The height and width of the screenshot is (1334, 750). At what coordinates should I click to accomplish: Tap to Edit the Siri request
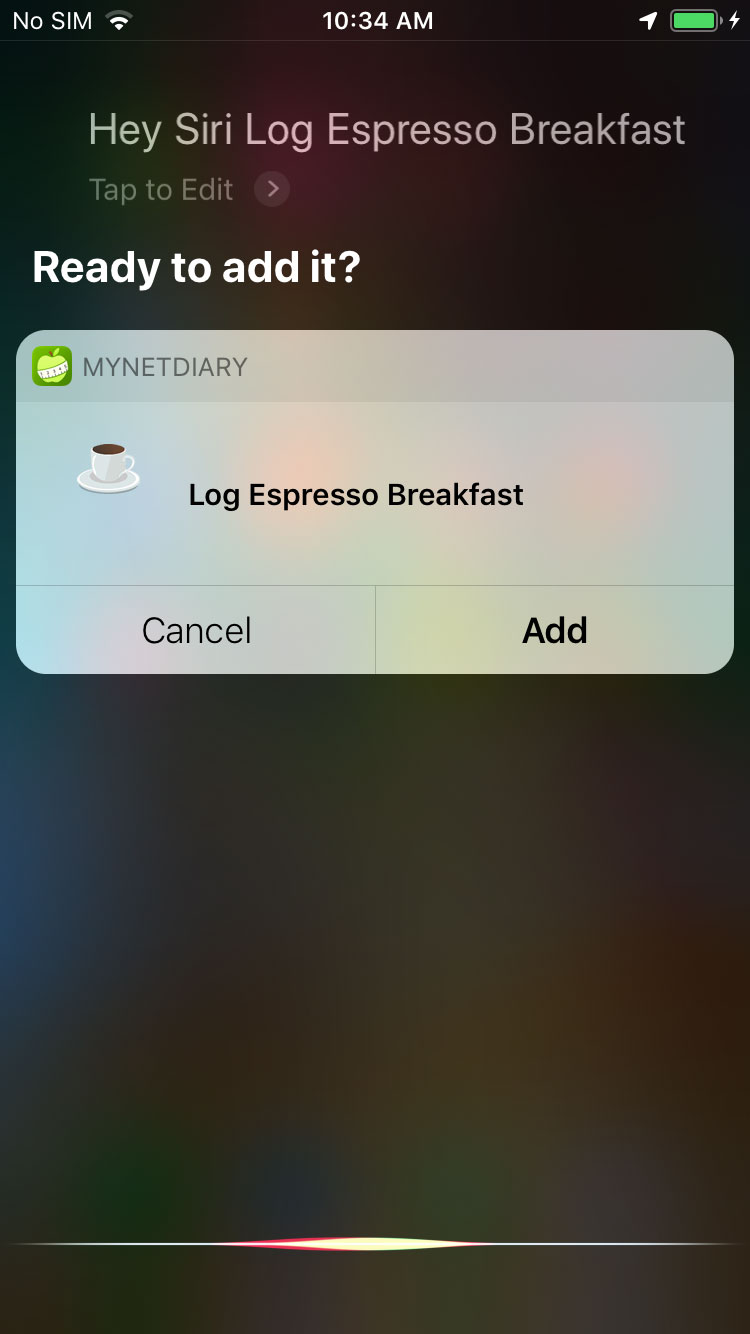coord(188,190)
